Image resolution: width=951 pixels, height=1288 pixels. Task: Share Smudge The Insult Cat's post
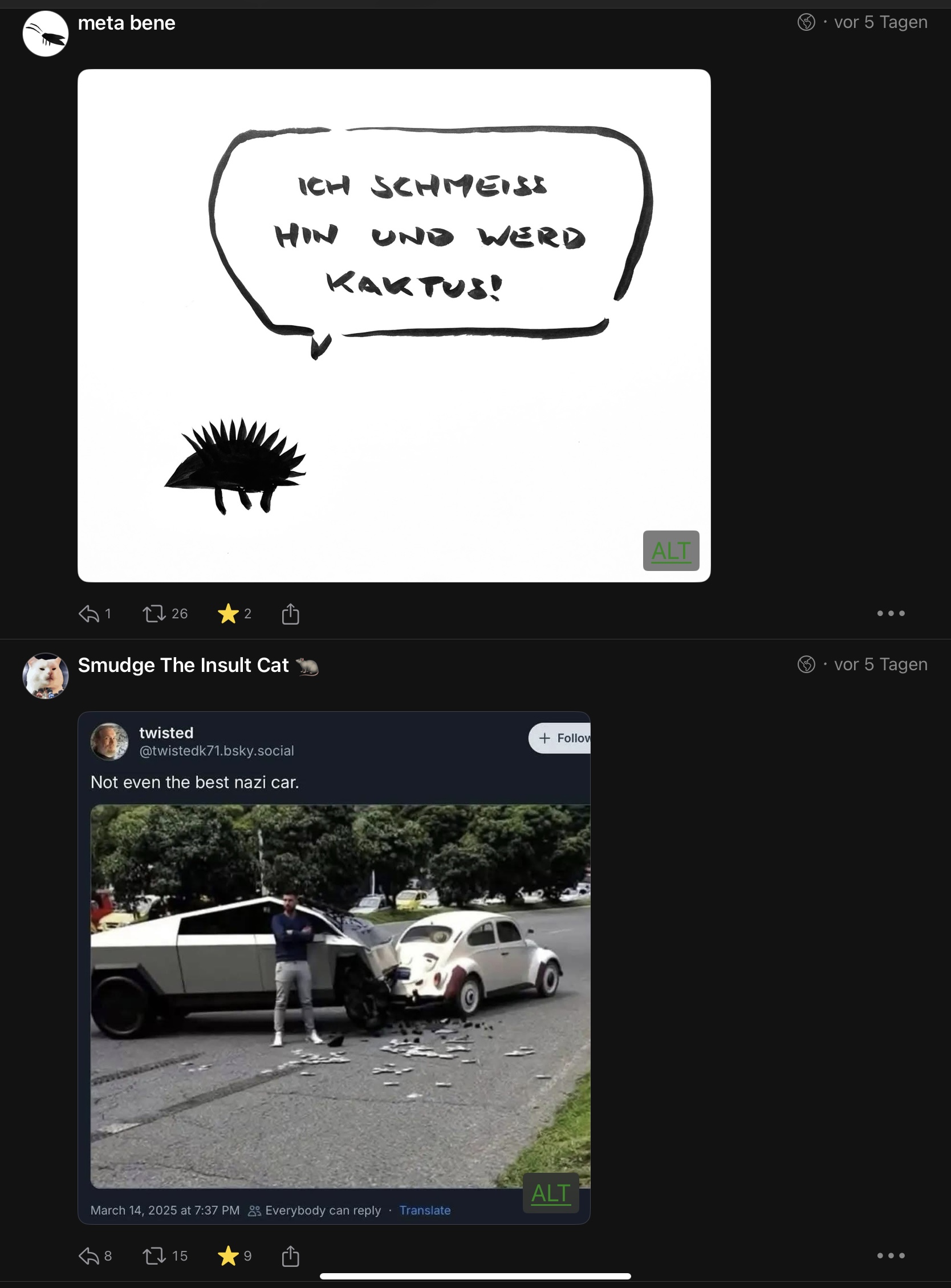tap(291, 1255)
